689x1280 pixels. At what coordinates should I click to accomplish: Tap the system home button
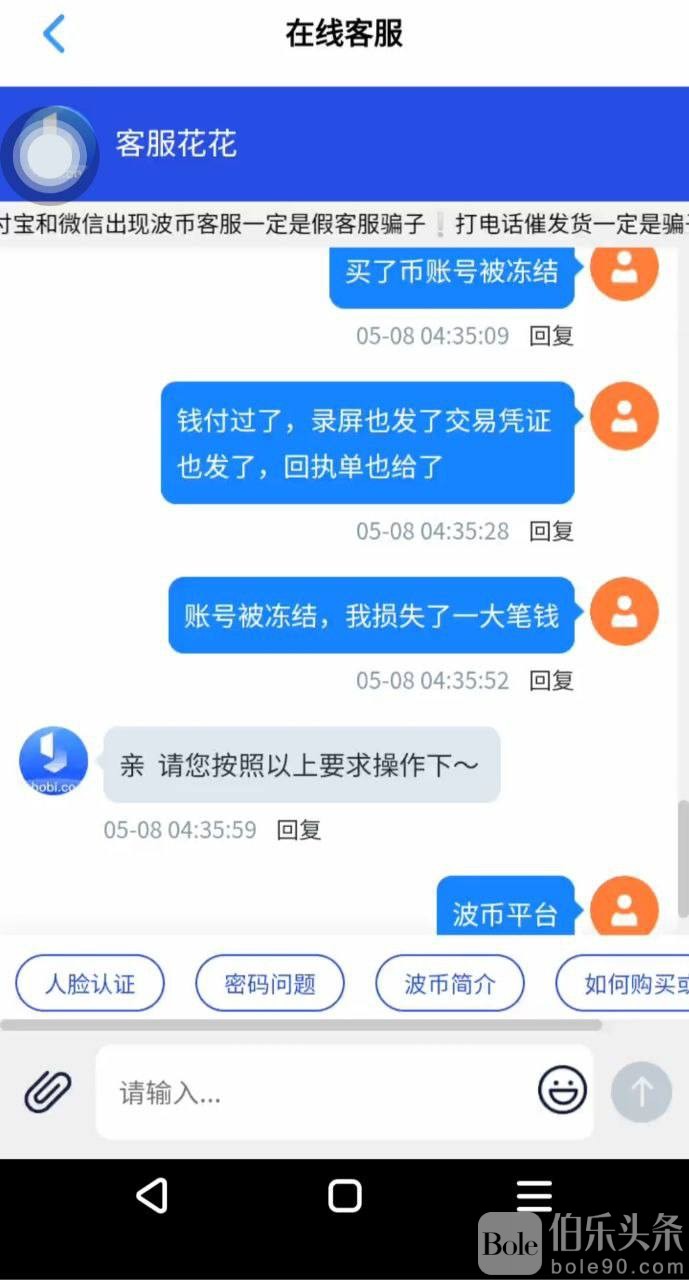coord(344,1195)
